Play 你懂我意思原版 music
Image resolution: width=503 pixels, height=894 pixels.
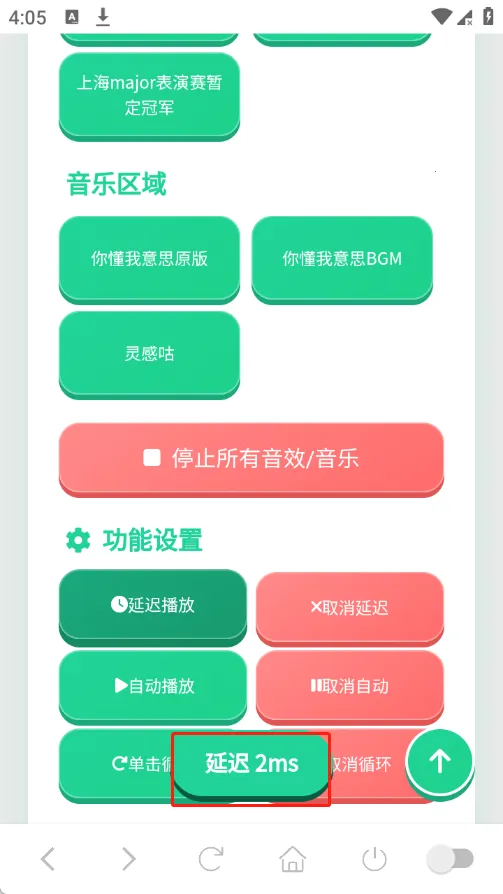(149, 259)
